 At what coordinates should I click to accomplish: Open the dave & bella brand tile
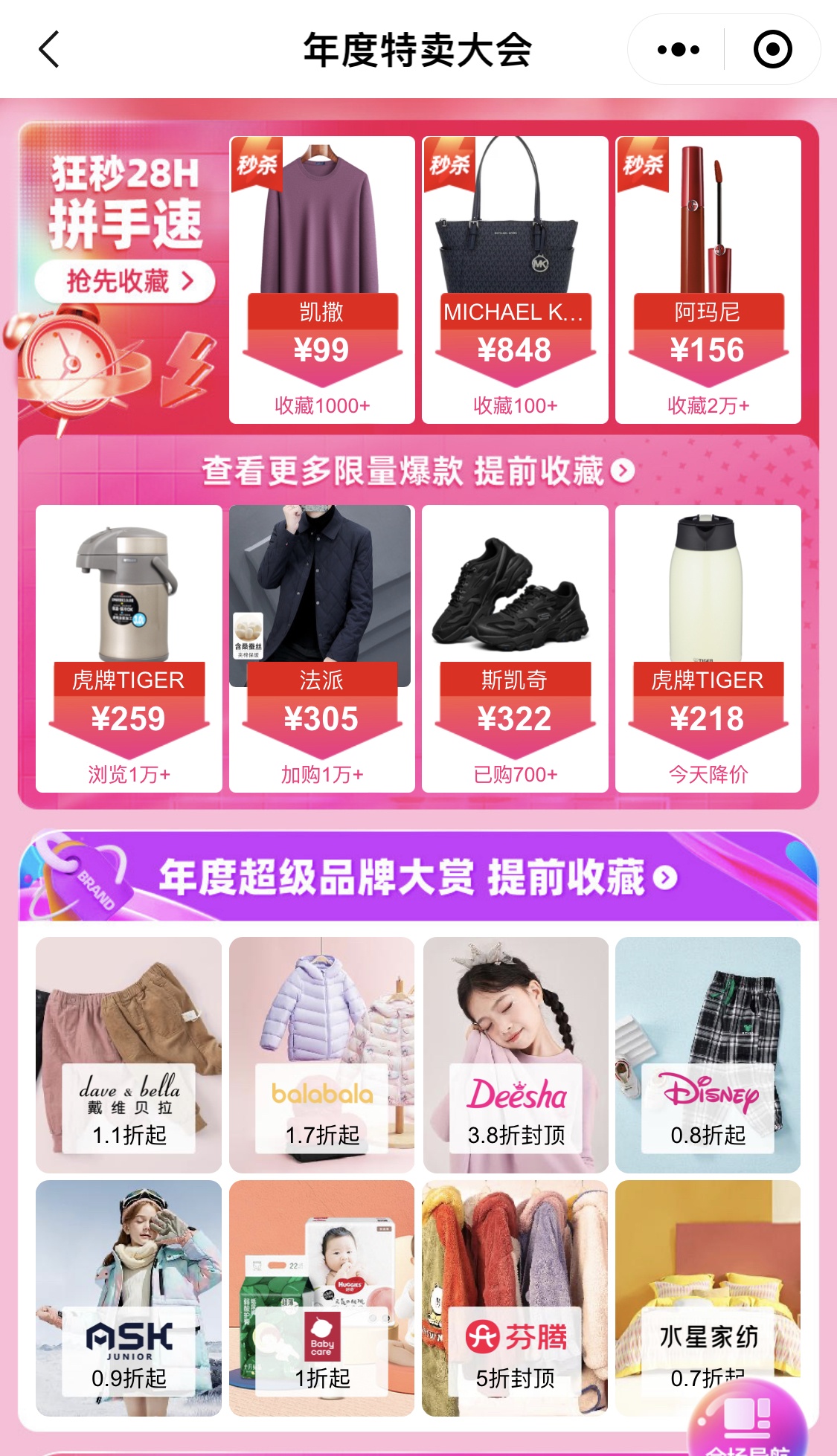[129, 1054]
